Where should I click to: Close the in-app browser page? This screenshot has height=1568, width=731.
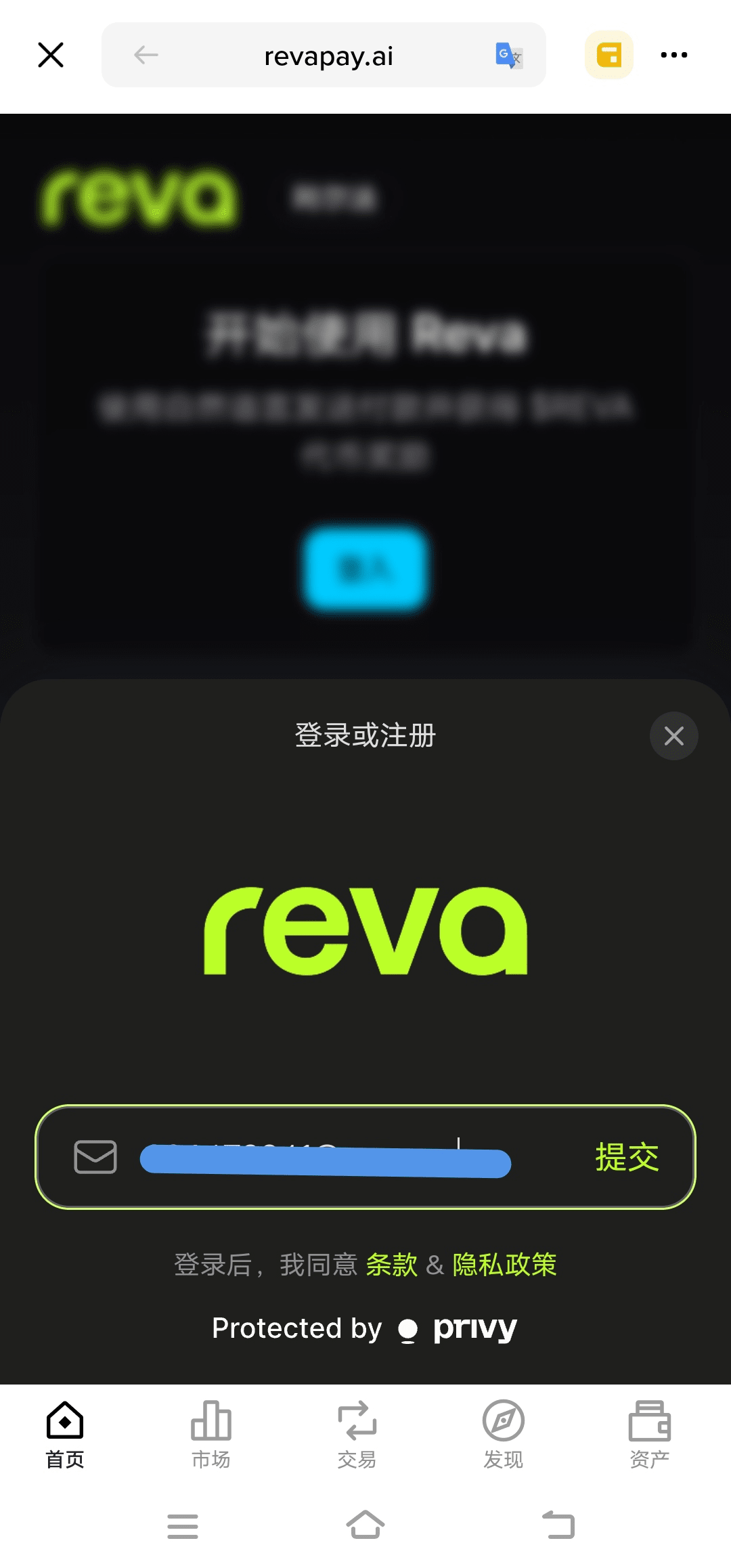pyautogui.click(x=51, y=55)
